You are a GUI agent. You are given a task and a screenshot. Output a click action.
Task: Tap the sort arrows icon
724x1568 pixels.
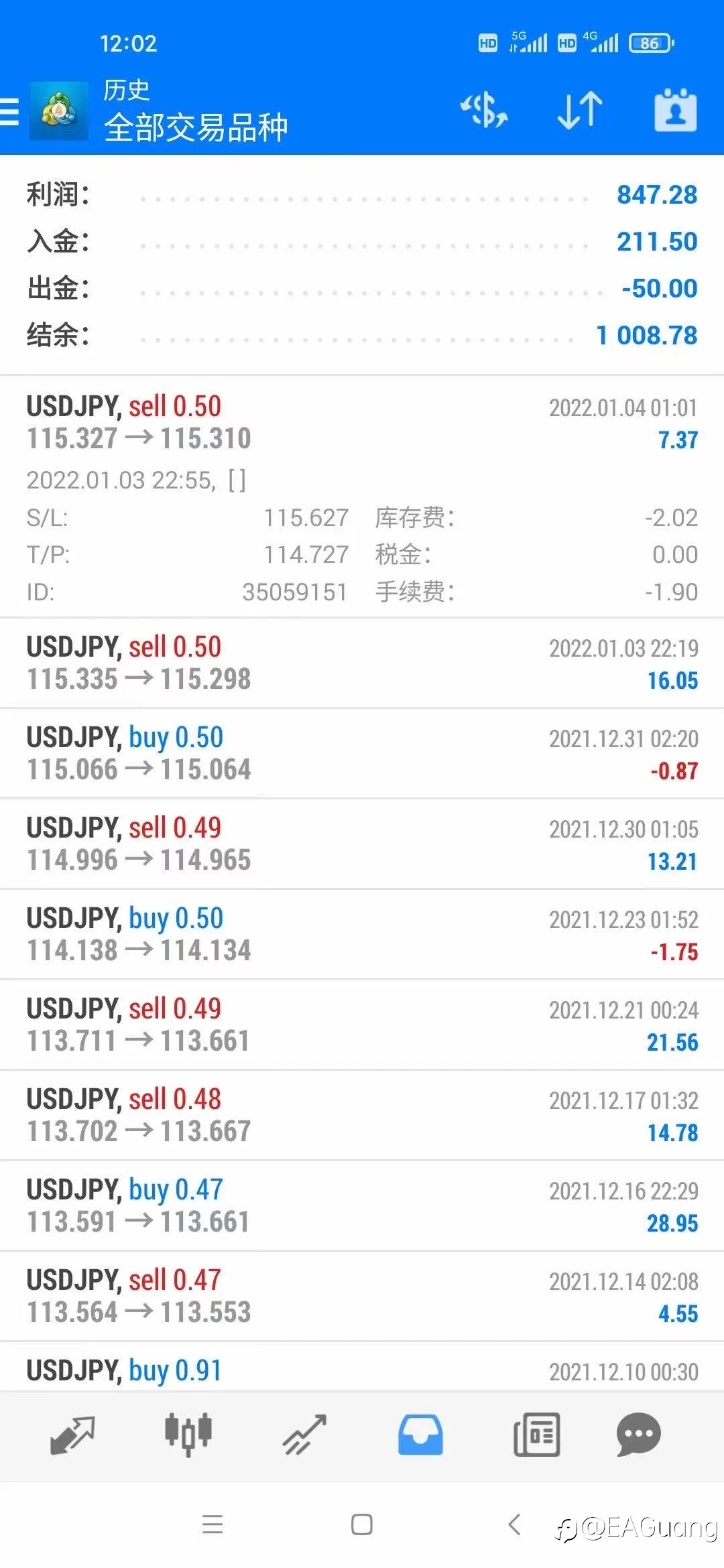tap(580, 110)
